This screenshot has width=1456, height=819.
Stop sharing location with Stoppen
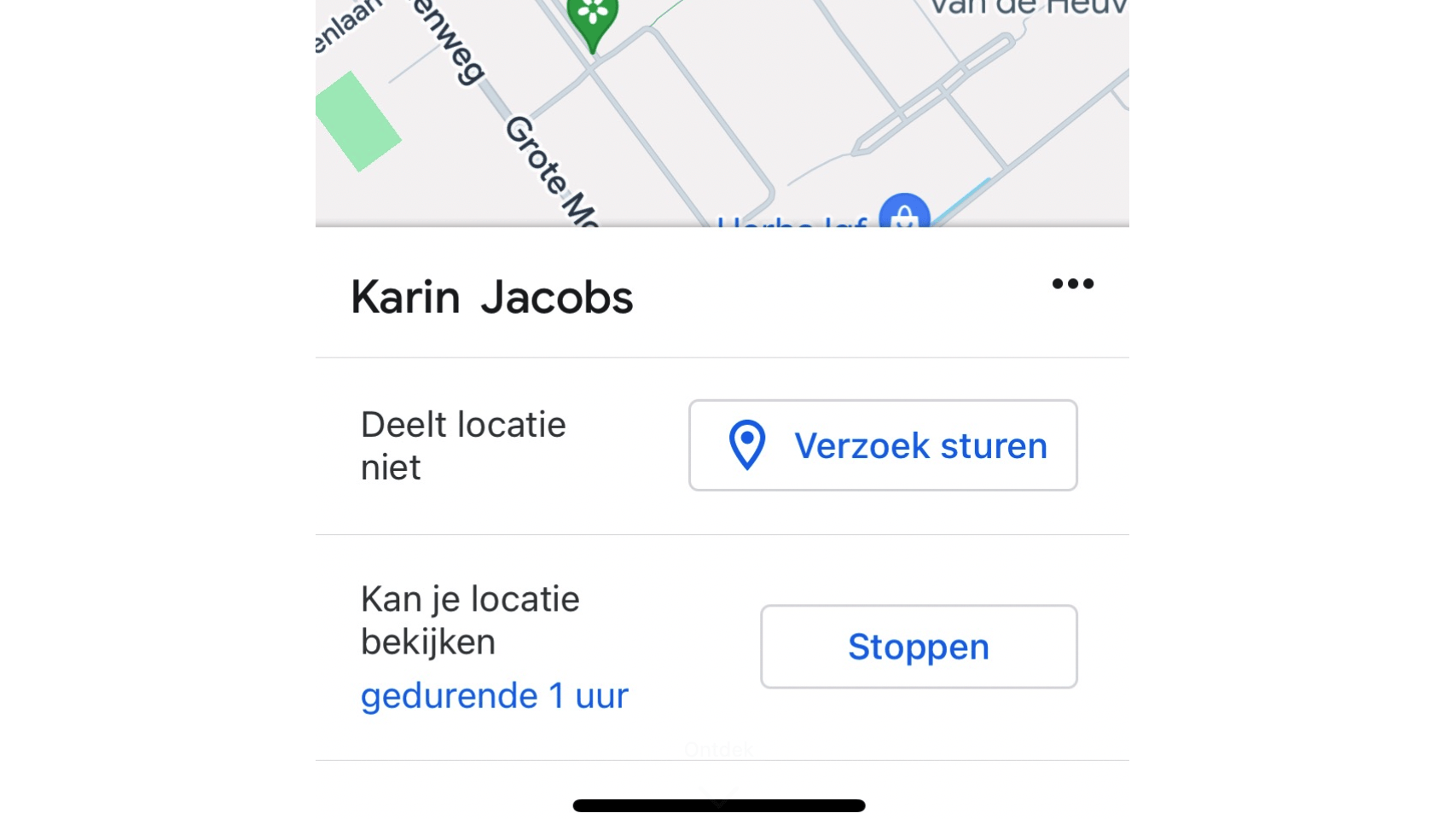(918, 647)
